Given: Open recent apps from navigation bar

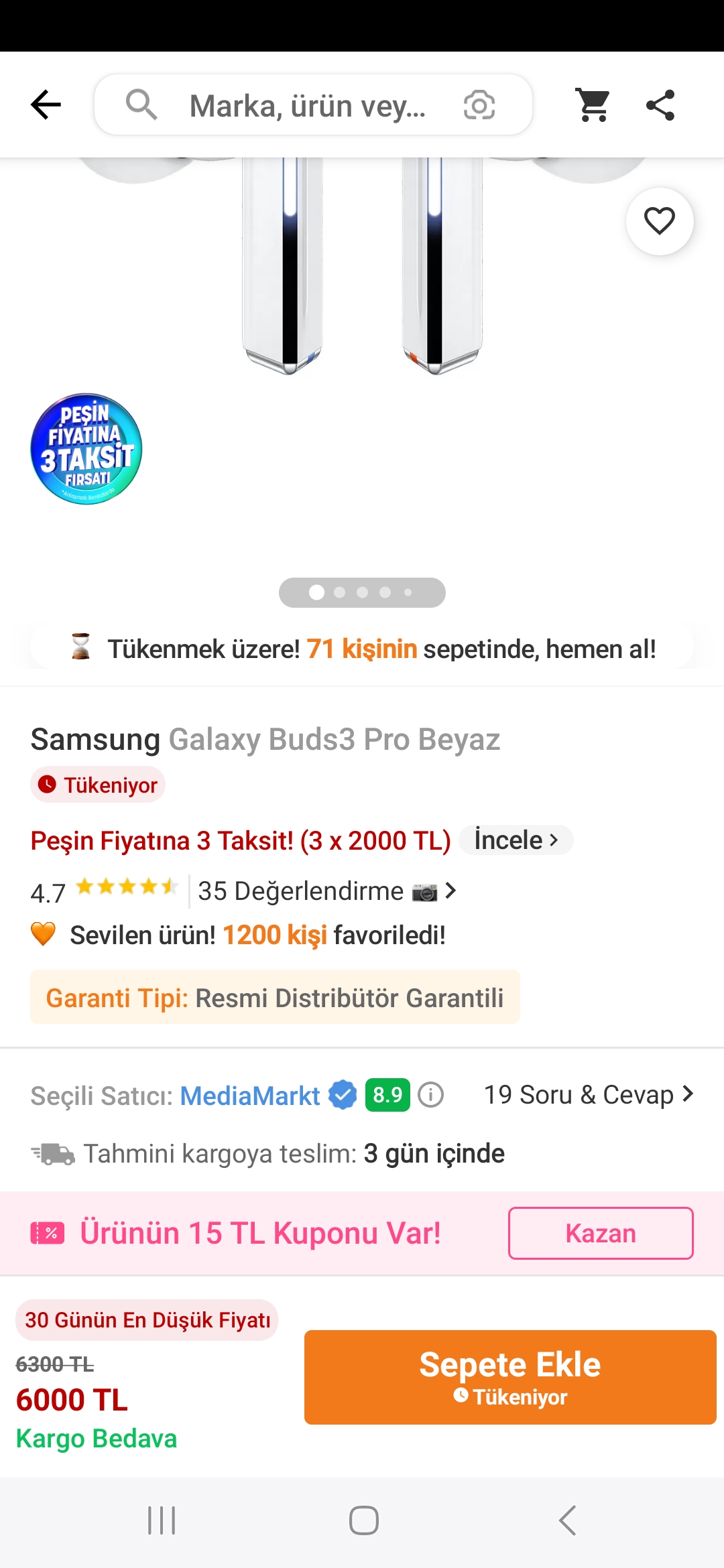Looking at the screenshot, I should click(162, 1520).
